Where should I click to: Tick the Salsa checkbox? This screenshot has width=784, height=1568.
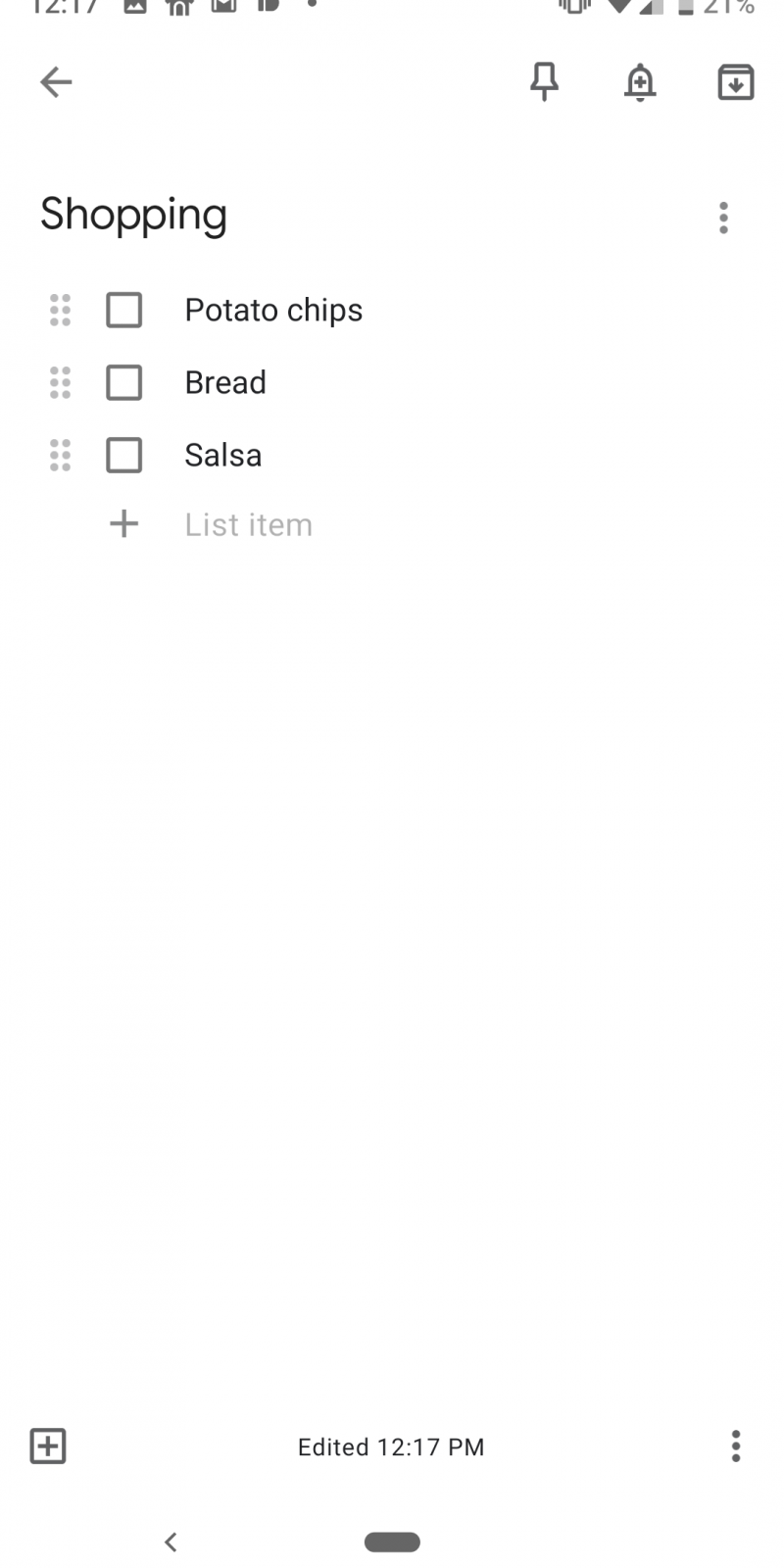(124, 456)
